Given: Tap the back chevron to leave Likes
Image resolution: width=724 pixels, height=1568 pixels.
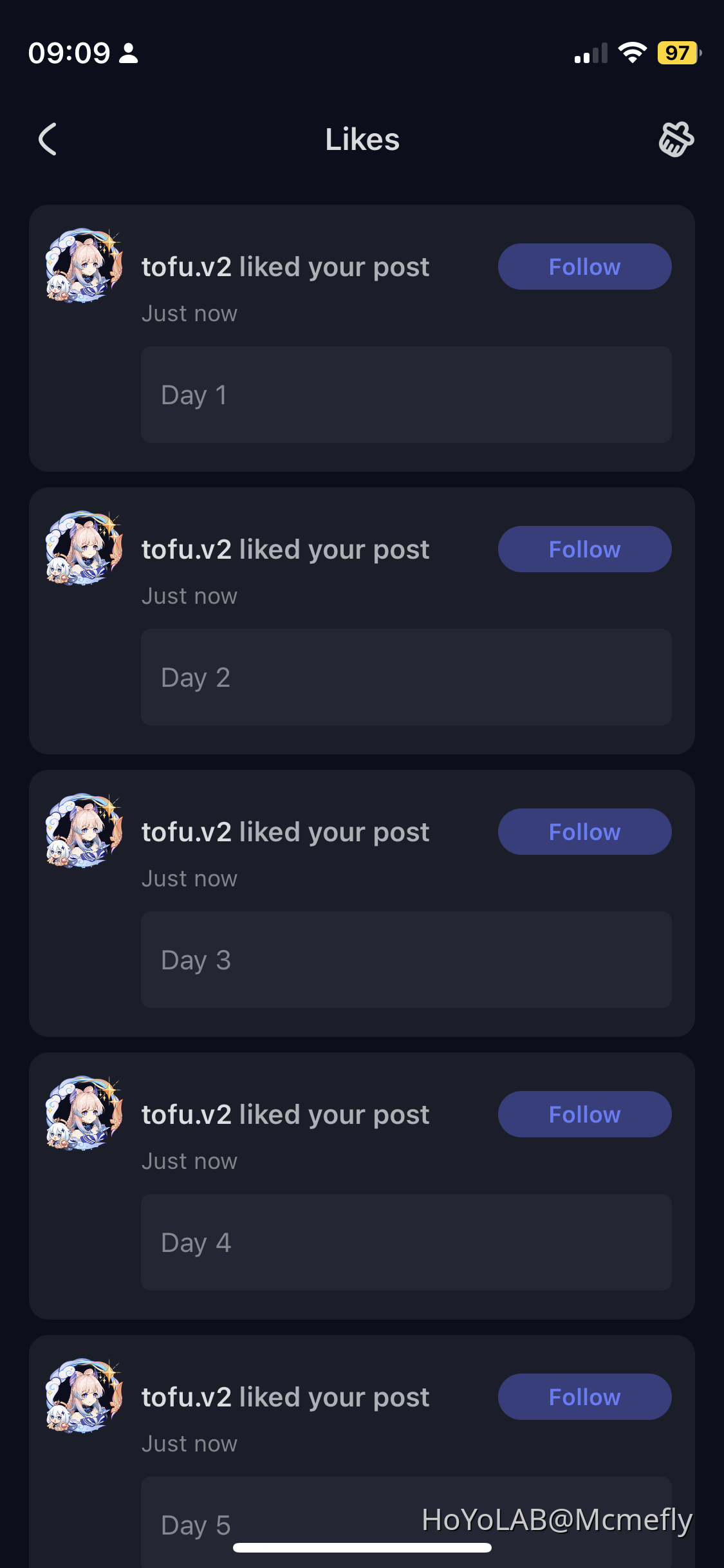Looking at the screenshot, I should point(47,139).
